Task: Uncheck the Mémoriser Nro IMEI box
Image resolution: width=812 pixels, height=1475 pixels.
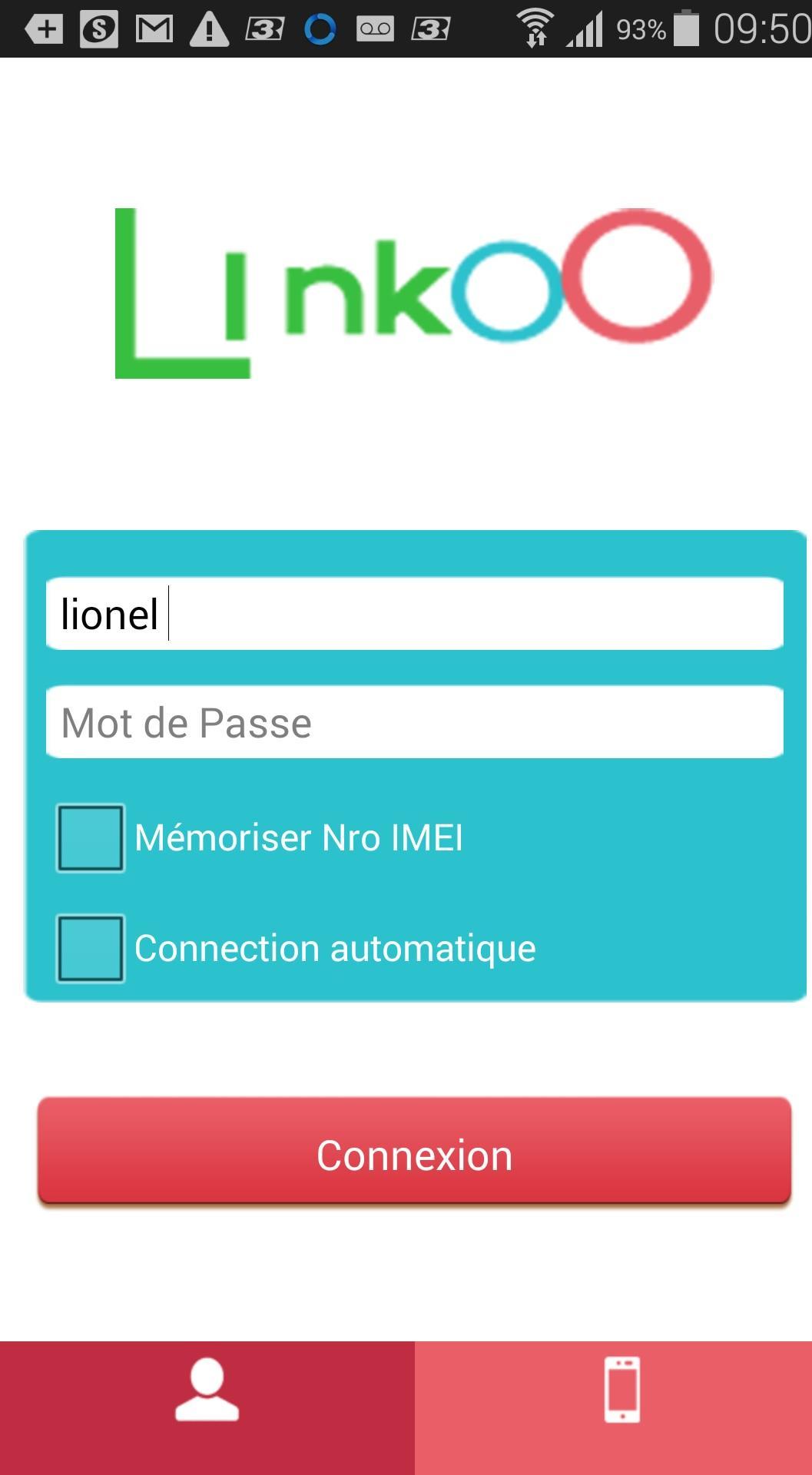Action: (89, 839)
